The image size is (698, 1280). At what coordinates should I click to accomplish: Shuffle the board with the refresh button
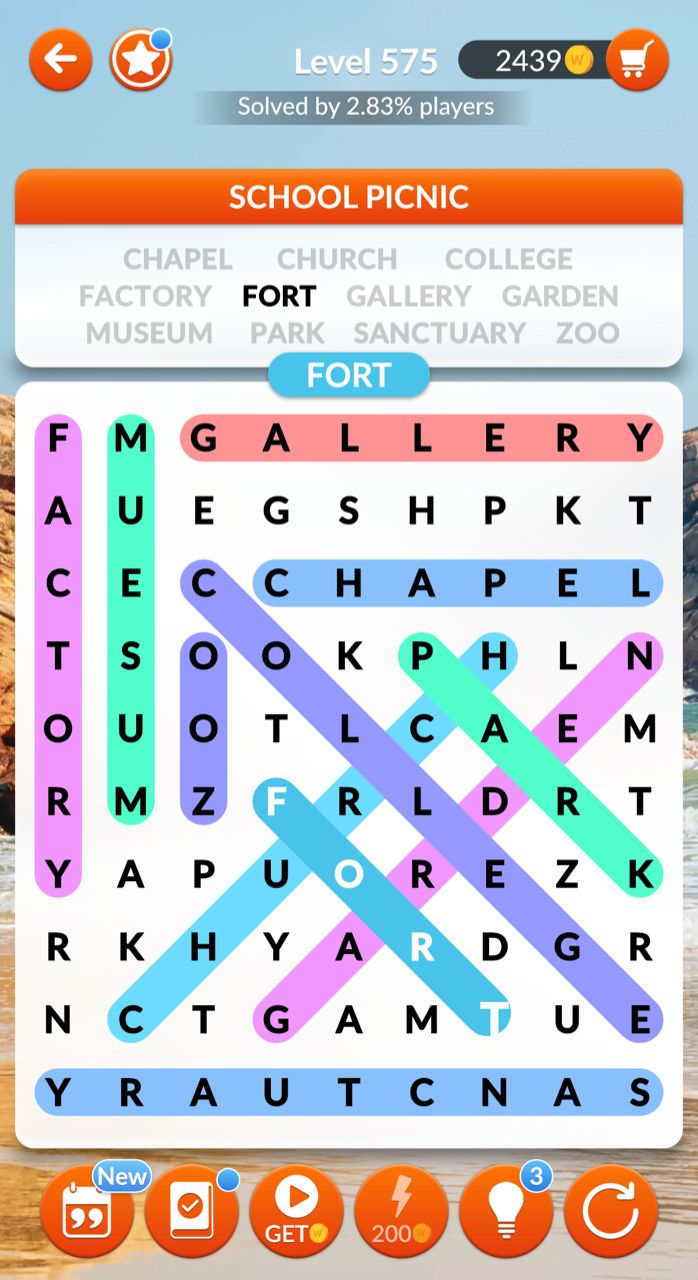point(611,1212)
